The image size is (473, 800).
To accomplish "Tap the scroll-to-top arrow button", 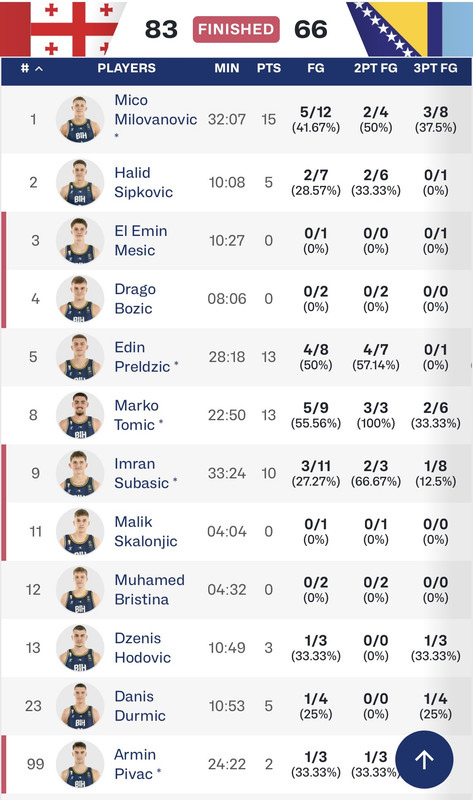I will [x=424, y=760].
